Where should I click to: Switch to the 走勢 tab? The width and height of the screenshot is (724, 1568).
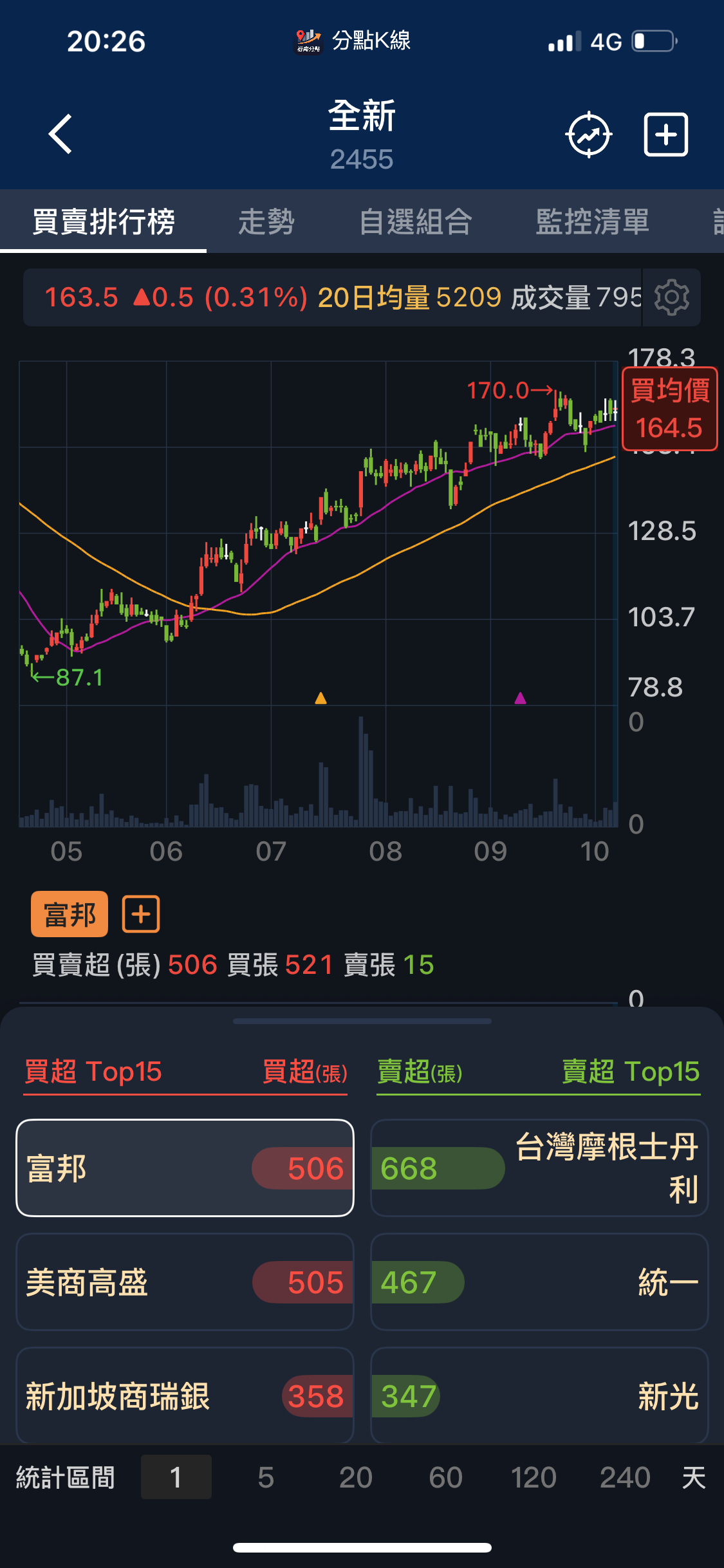[266, 222]
